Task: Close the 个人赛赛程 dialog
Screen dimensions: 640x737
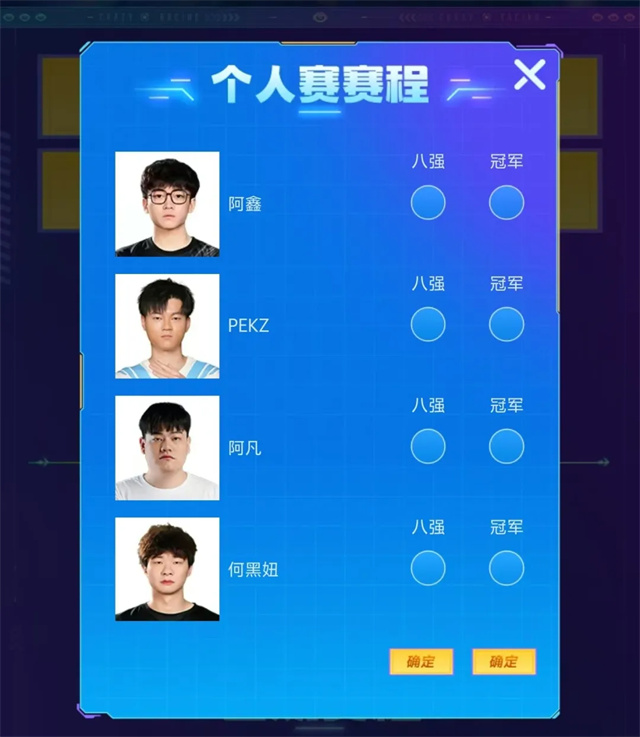Action: pyautogui.click(x=529, y=75)
